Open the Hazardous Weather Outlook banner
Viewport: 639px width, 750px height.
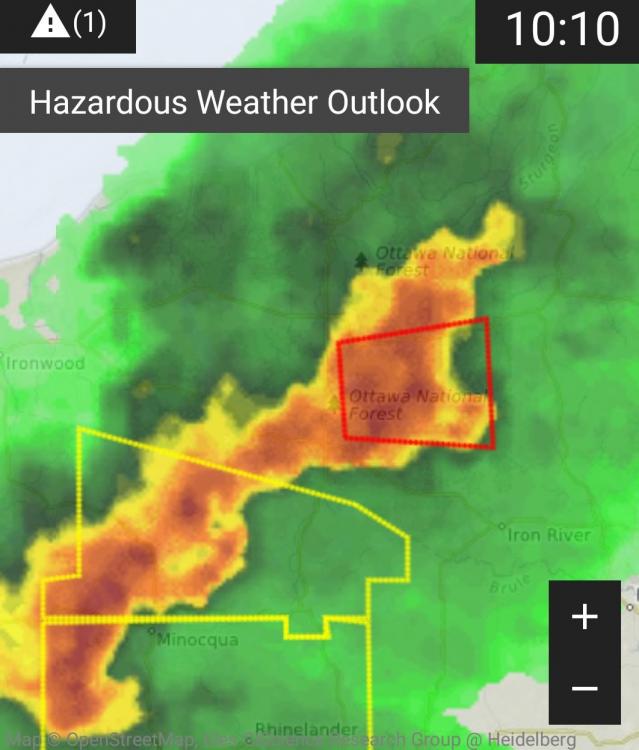point(234,101)
